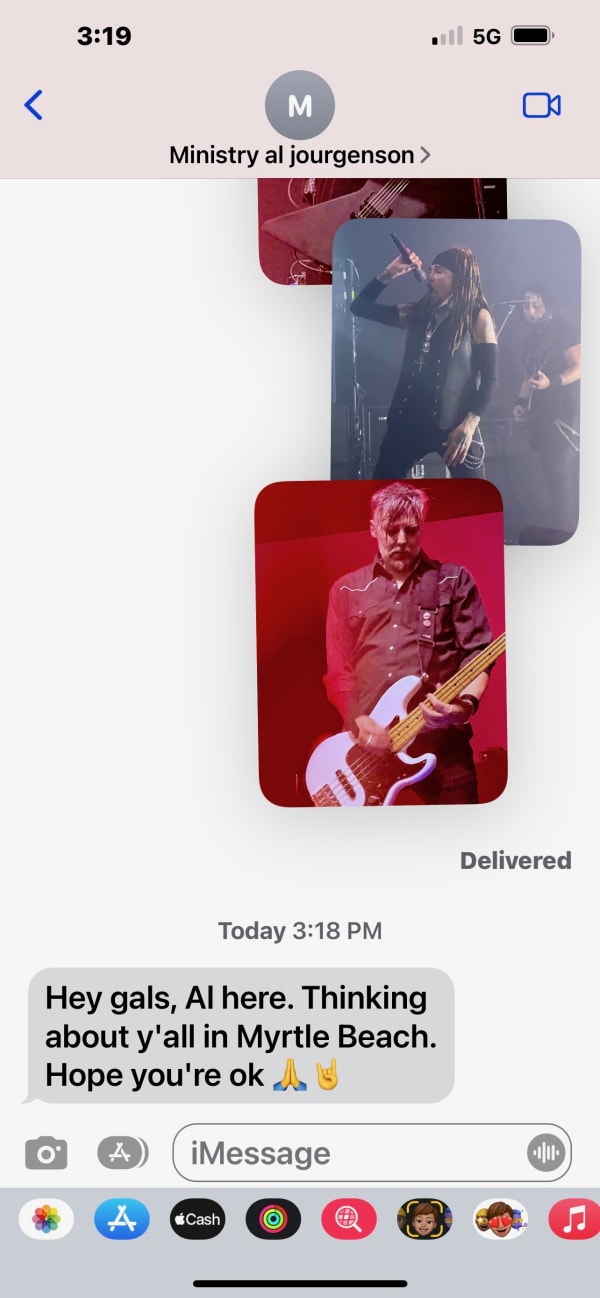The image size is (600, 1298).
Task: Open Apple Cash in the drawer
Action: [197, 1219]
